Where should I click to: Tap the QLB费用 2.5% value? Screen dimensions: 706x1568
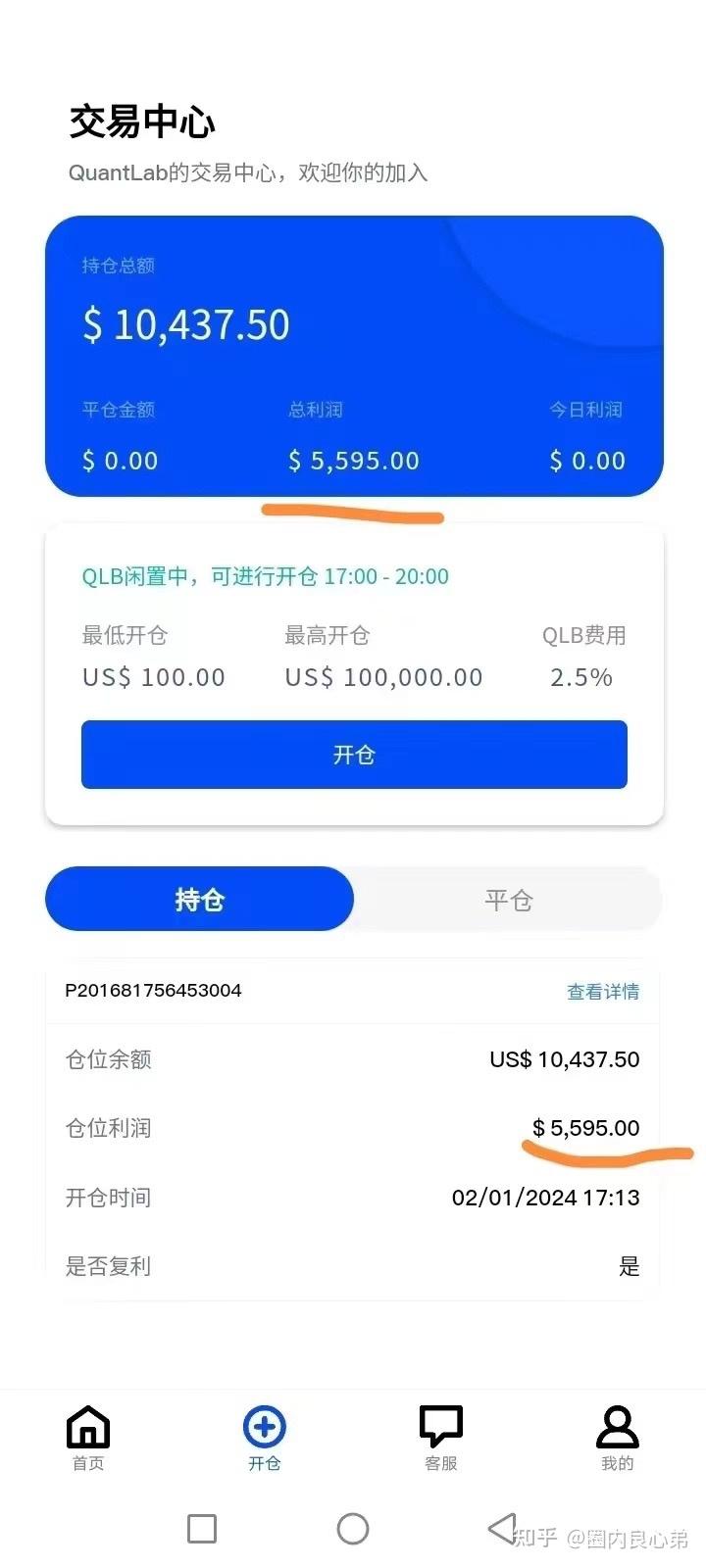point(580,676)
